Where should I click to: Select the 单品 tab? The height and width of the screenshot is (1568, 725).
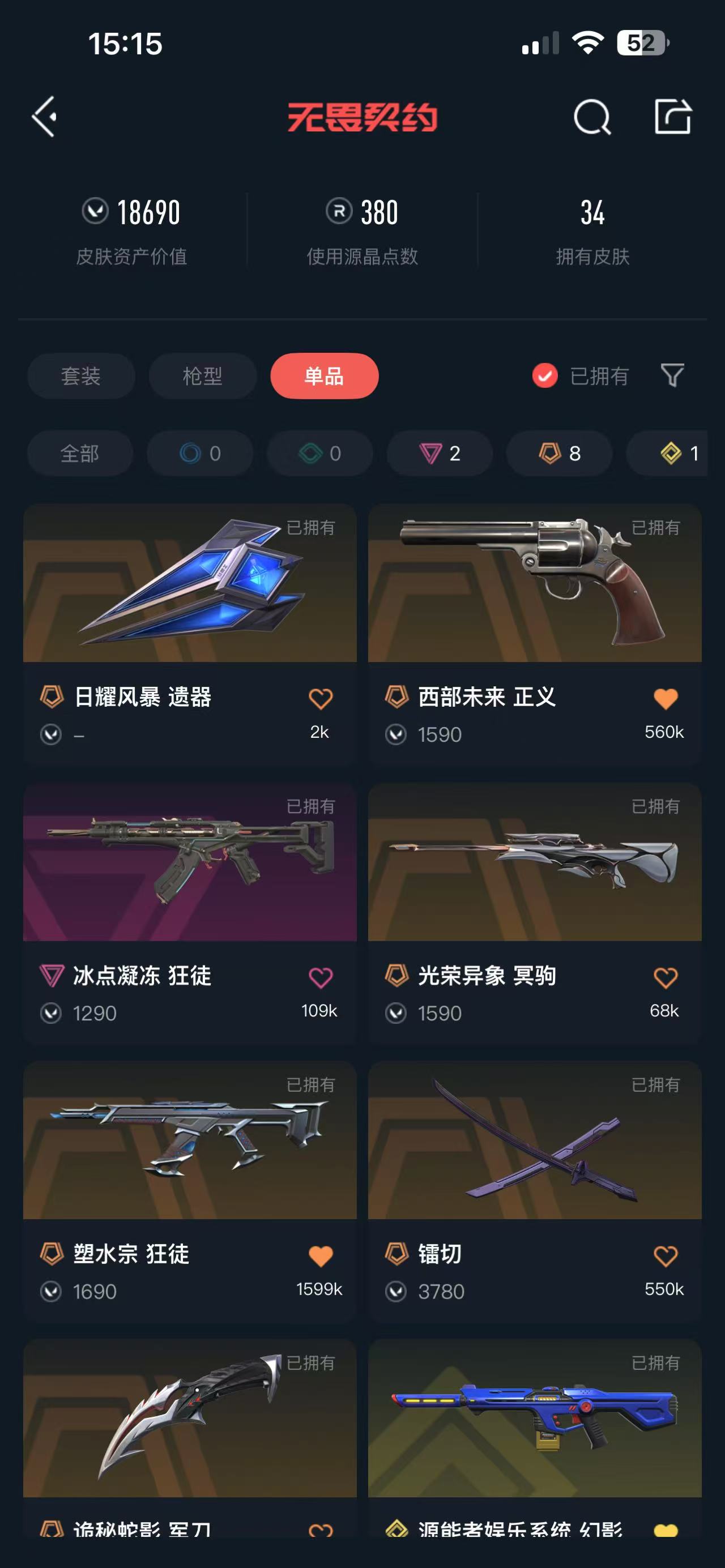325,375
